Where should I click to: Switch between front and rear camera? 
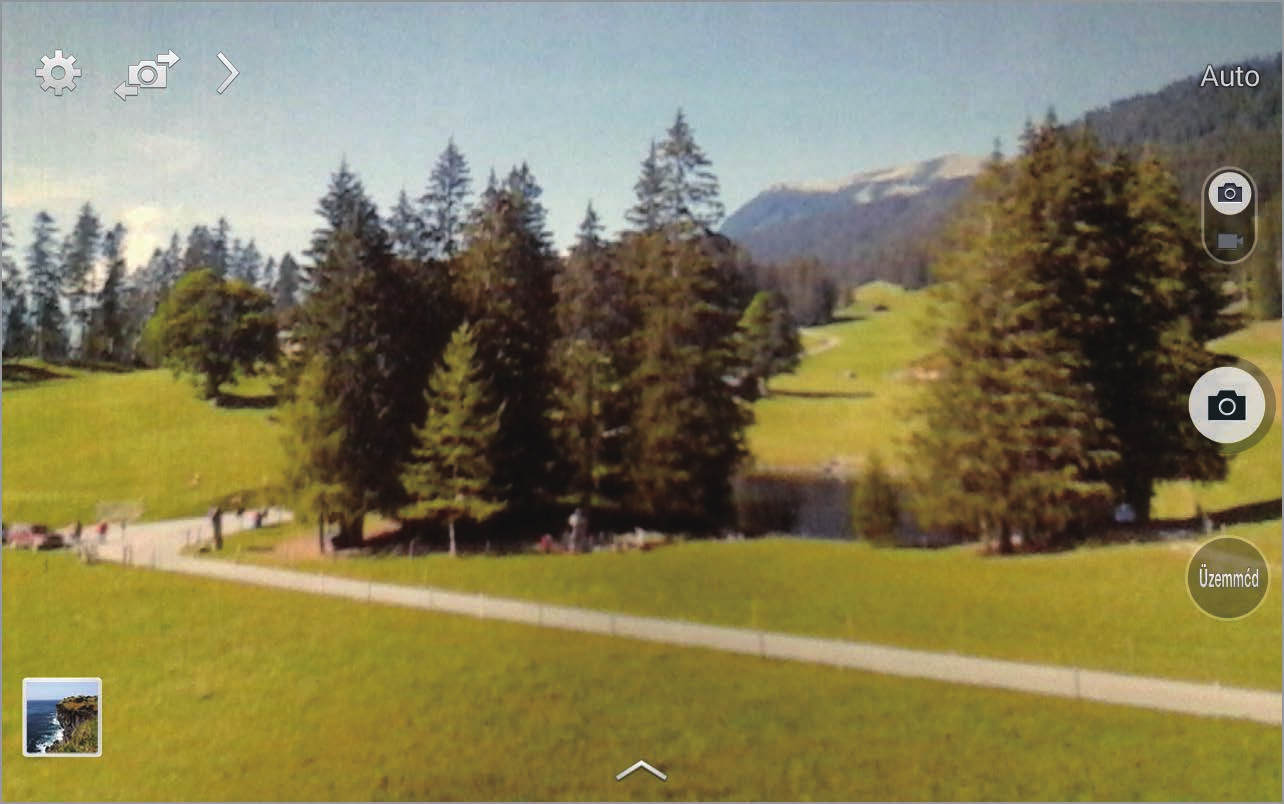pyautogui.click(x=147, y=74)
